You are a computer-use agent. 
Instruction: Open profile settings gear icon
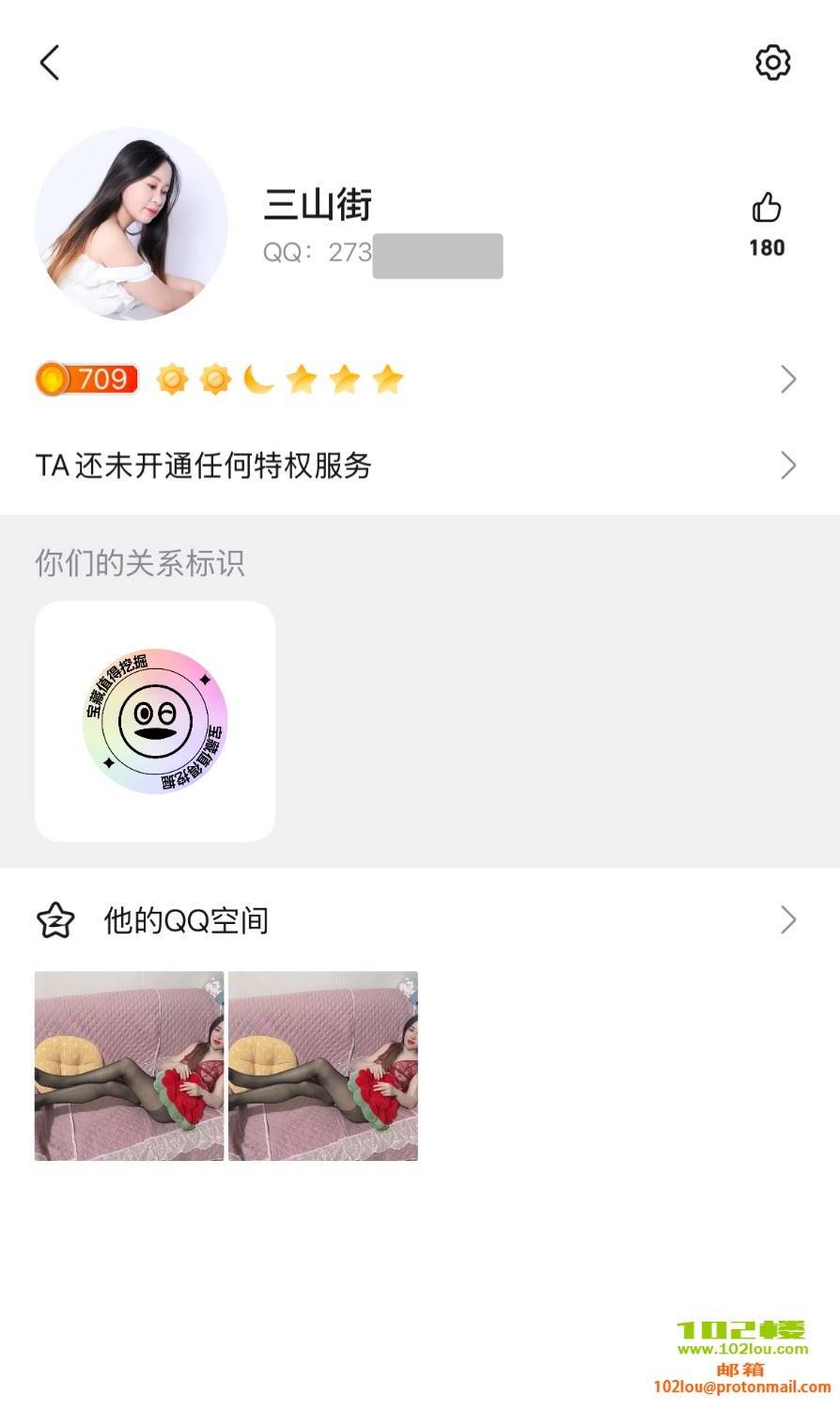coord(772,63)
